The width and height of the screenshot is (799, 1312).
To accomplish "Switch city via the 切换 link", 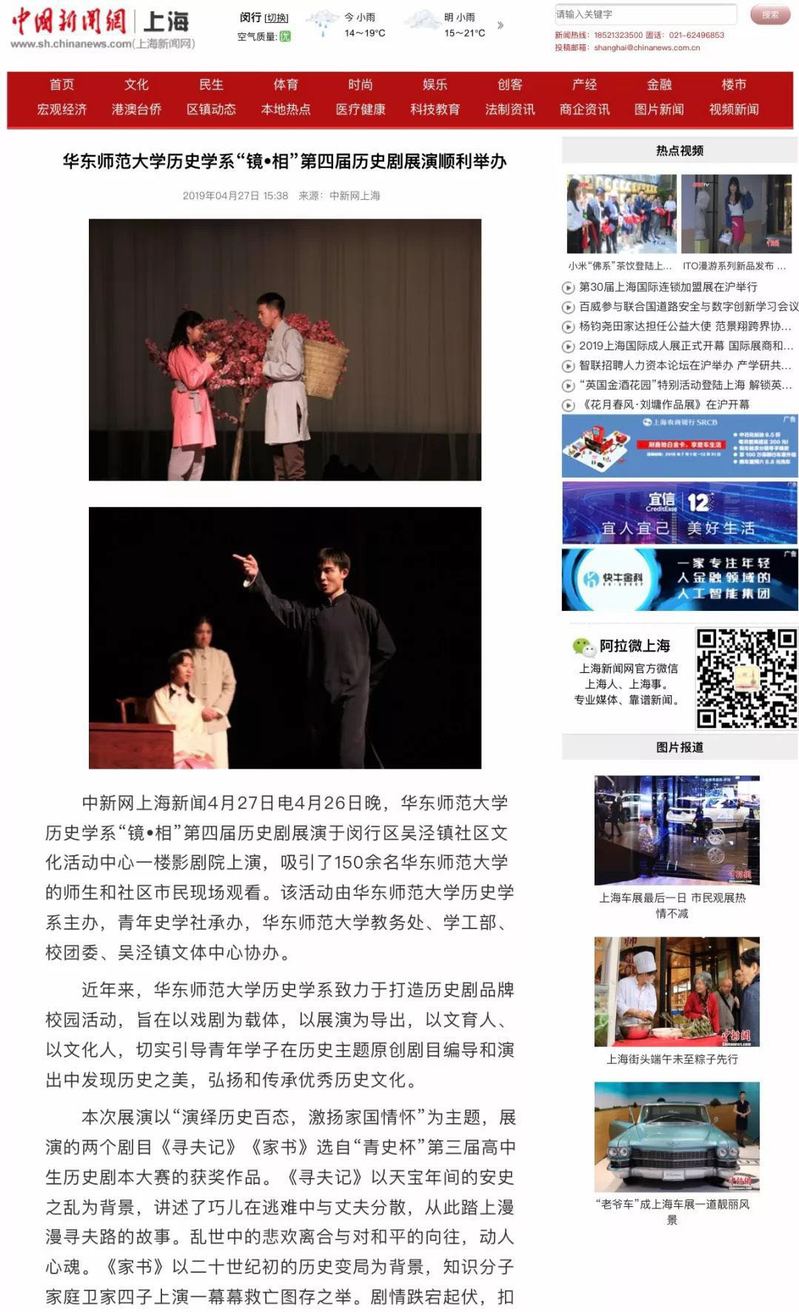I will tap(277, 18).
